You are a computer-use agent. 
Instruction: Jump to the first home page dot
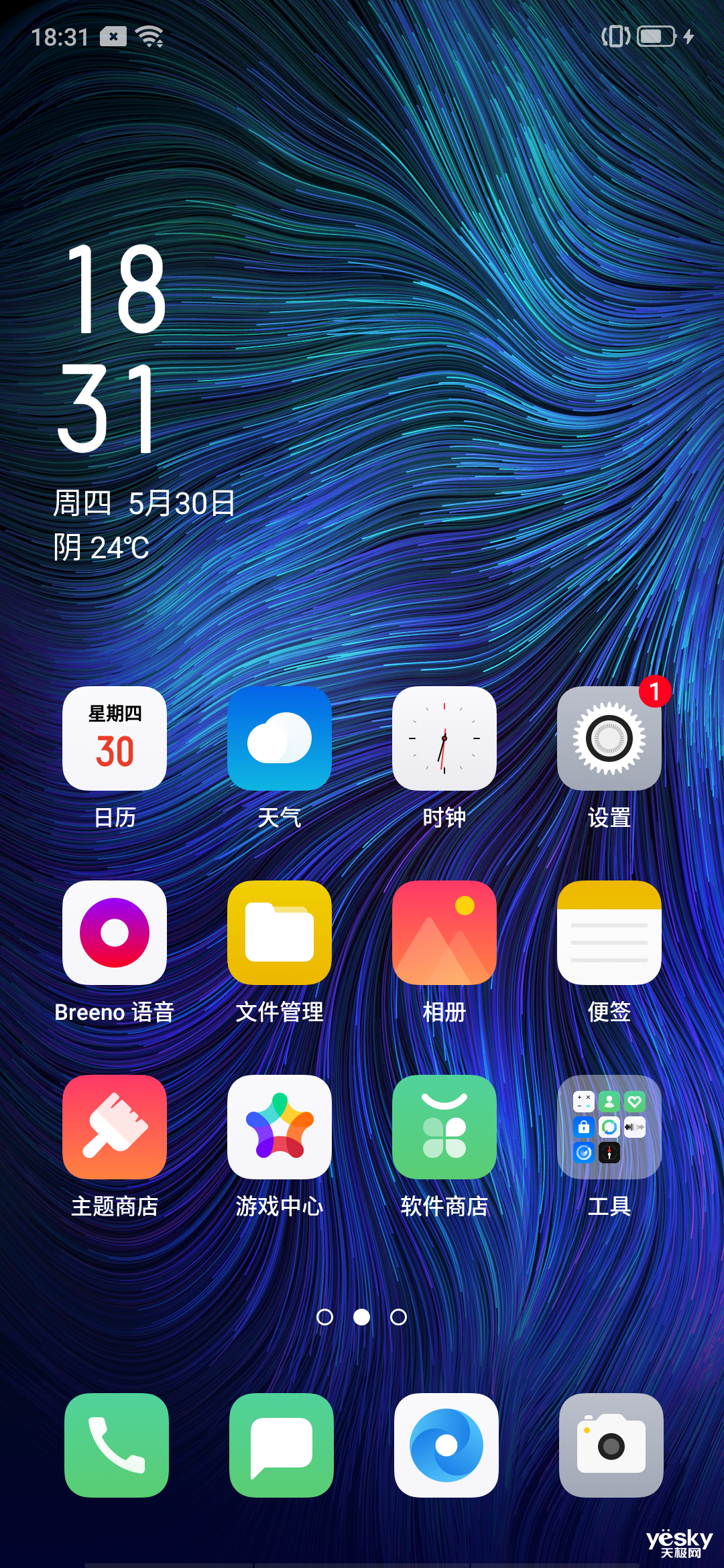pos(324,1317)
